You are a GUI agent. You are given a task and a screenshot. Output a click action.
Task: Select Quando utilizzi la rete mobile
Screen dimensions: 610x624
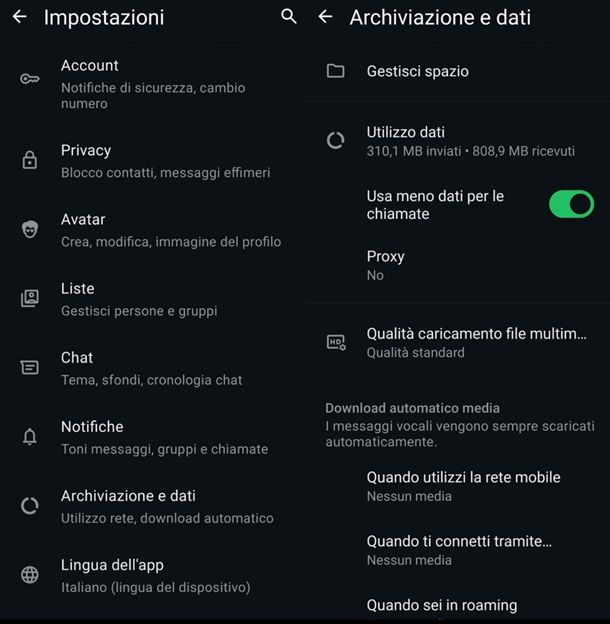pyautogui.click(x=463, y=486)
